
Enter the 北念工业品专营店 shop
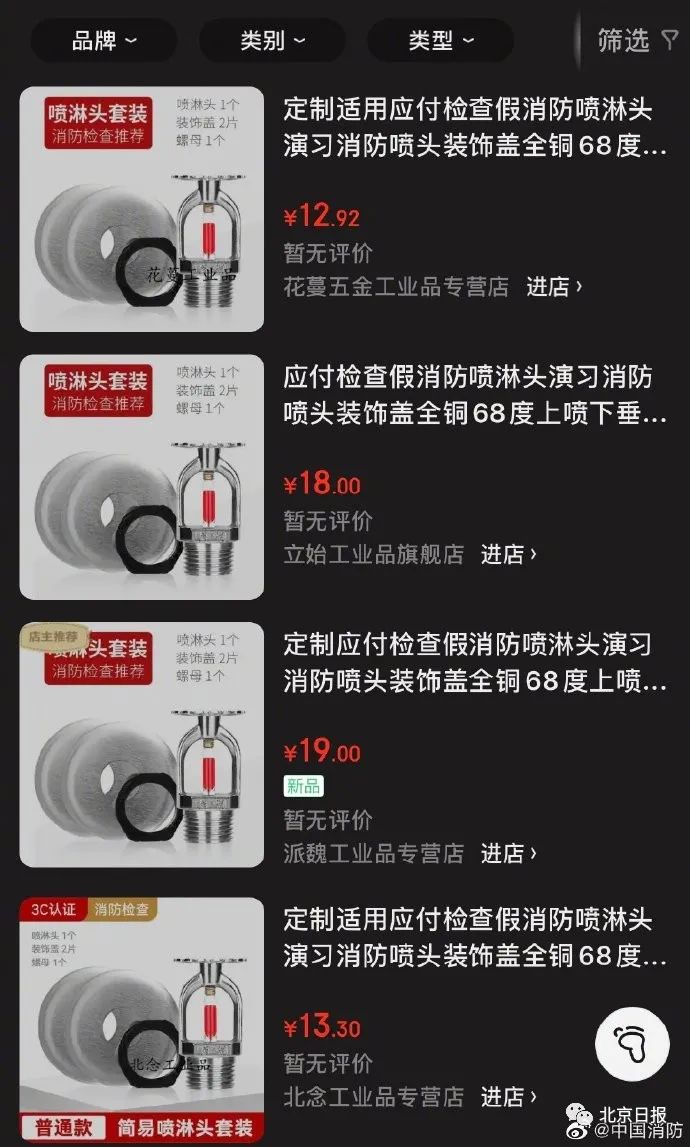pyautogui.click(x=509, y=1096)
